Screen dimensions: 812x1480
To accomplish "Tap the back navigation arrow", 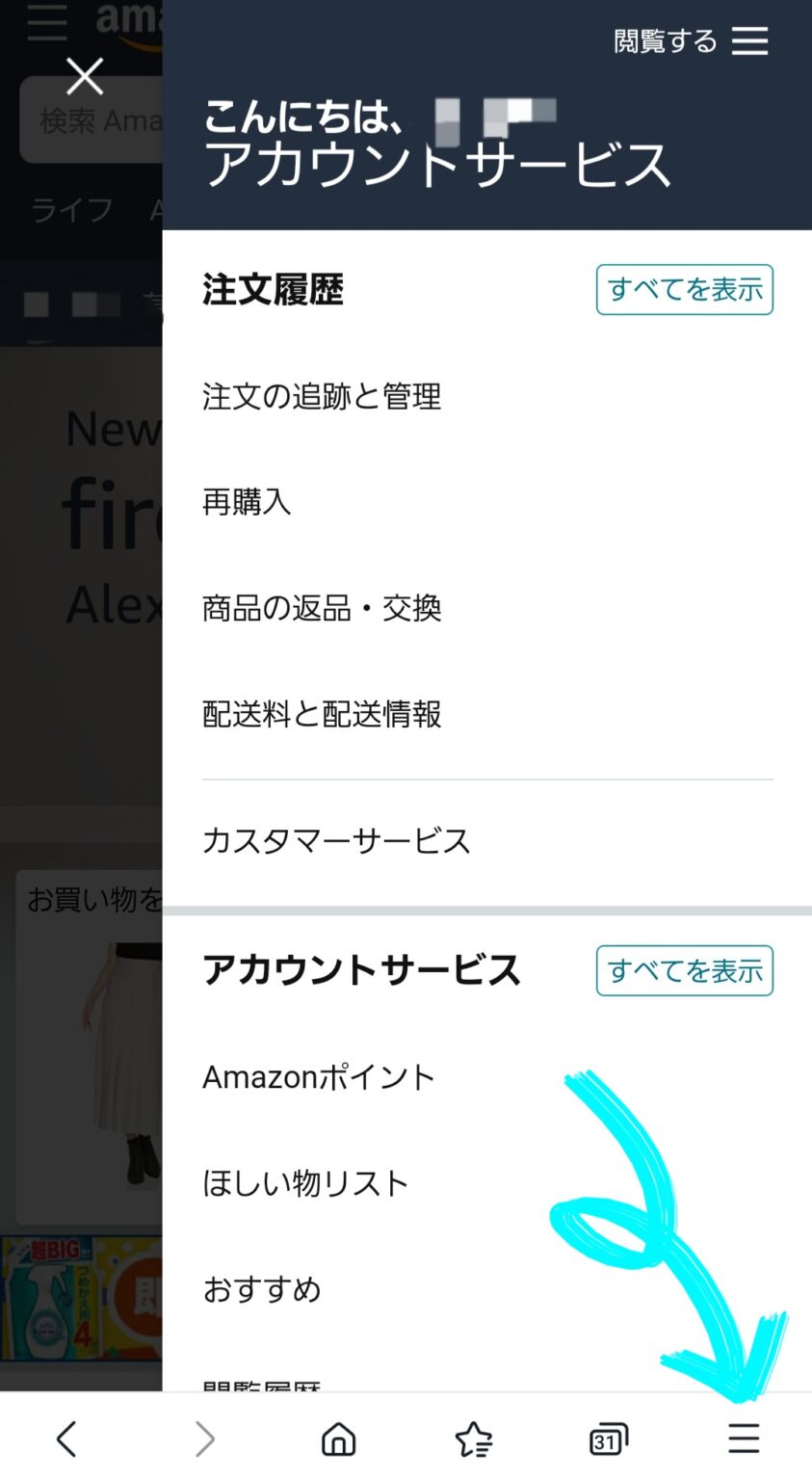I will (65, 1439).
